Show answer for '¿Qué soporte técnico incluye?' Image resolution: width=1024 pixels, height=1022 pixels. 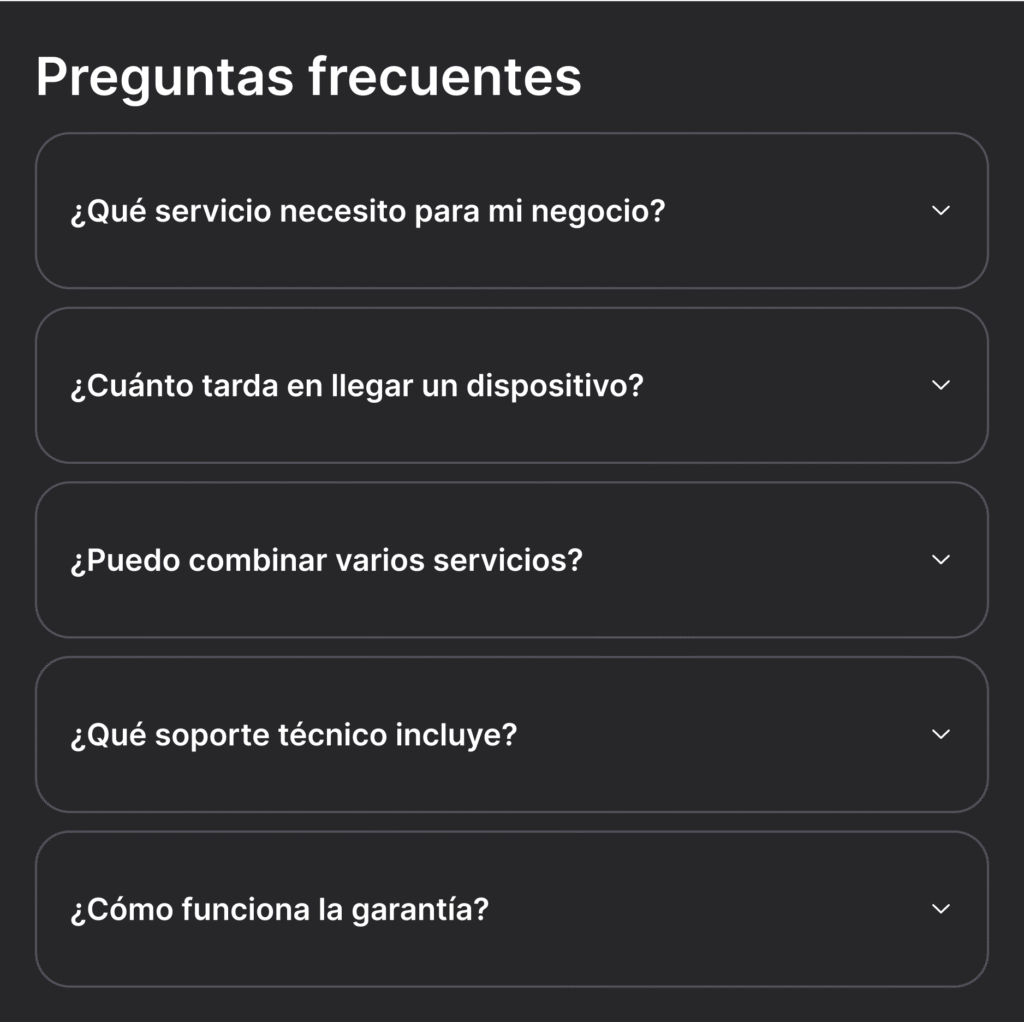[511, 735]
